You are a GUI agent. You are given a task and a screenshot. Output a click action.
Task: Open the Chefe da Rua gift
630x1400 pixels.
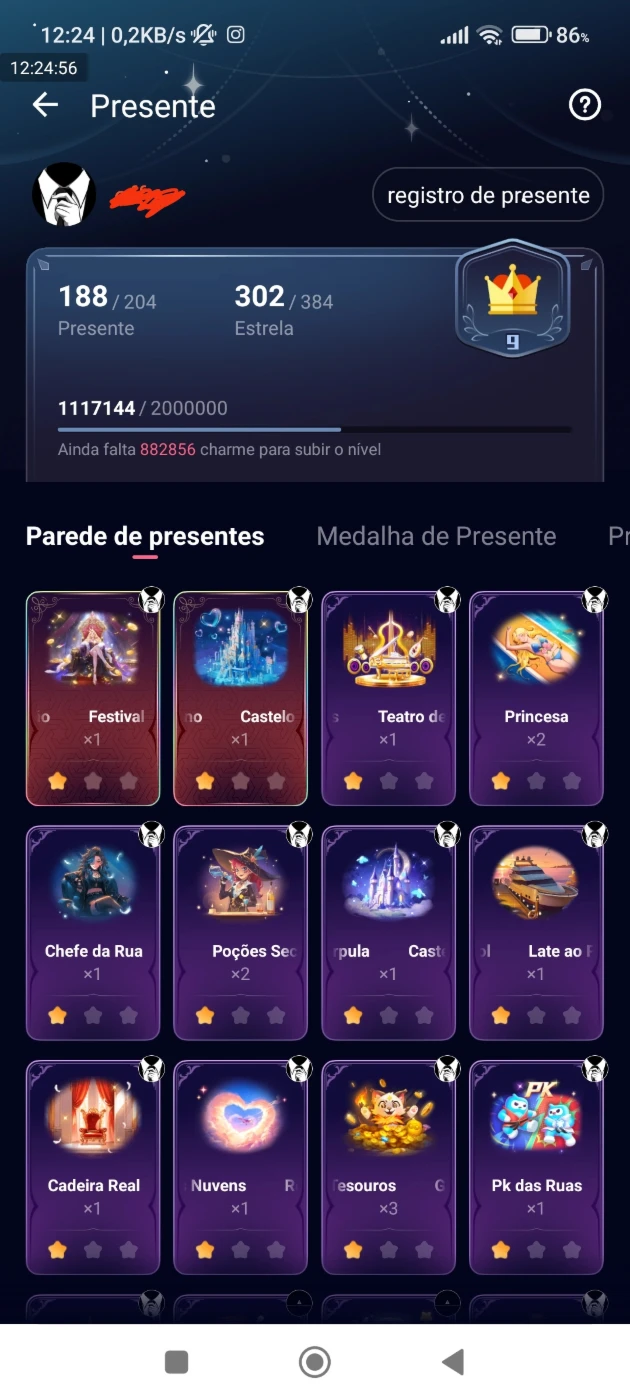click(93, 933)
